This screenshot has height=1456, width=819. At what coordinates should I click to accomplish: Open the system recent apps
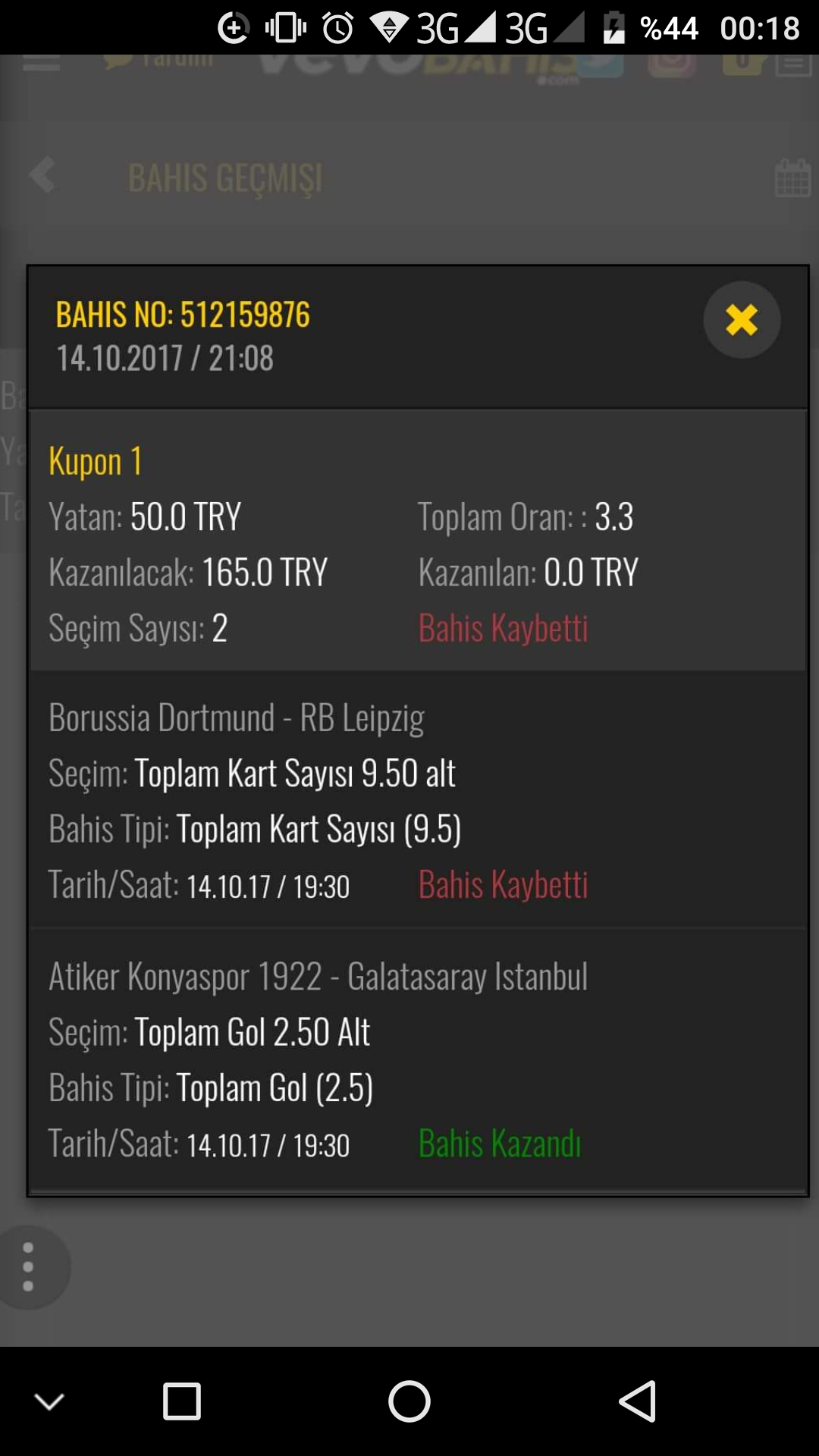(x=182, y=1401)
